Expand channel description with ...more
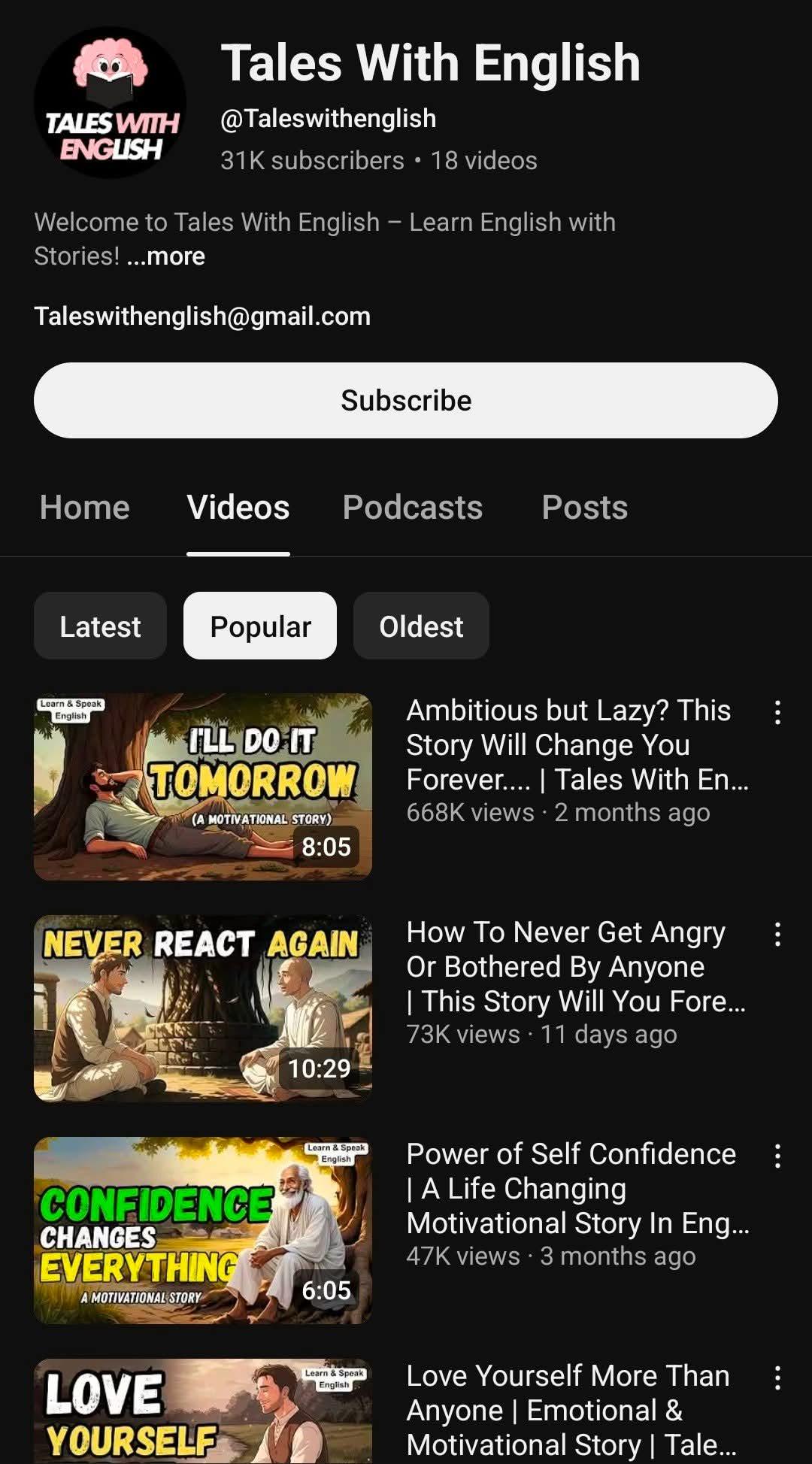This screenshot has height=1464, width=812. [165, 256]
